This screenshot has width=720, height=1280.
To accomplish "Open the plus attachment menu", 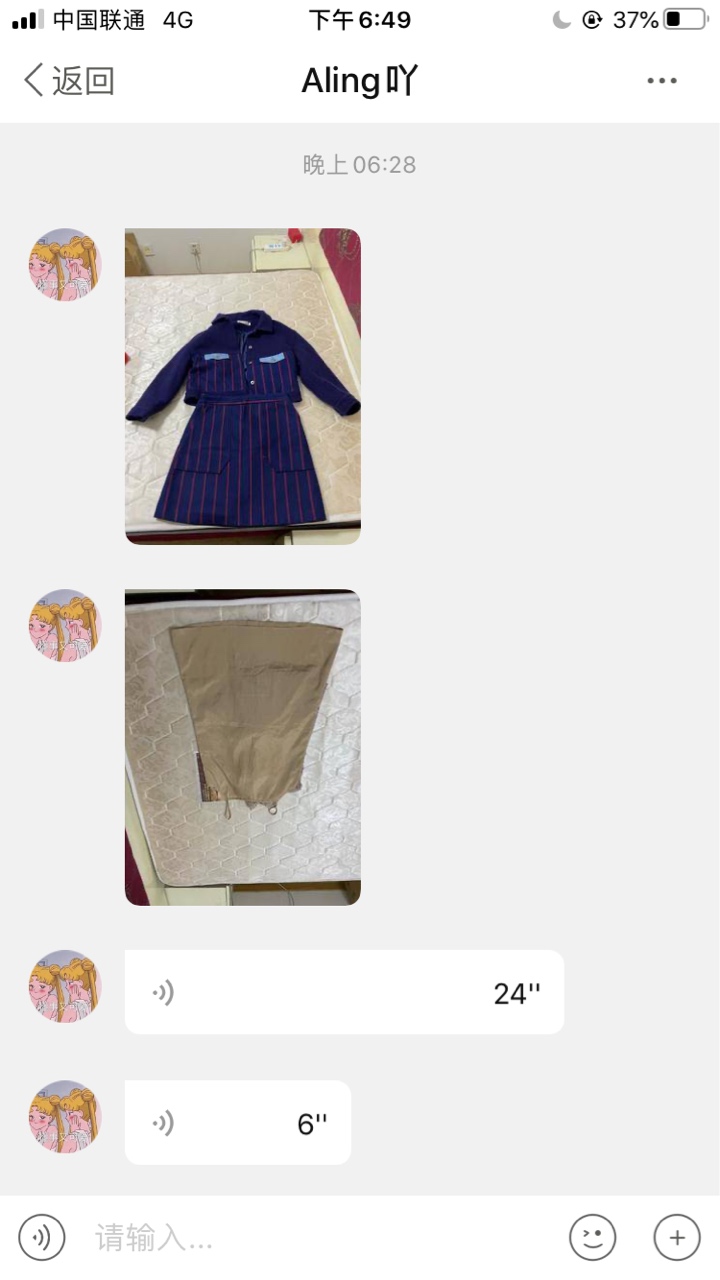I will coord(677,1238).
